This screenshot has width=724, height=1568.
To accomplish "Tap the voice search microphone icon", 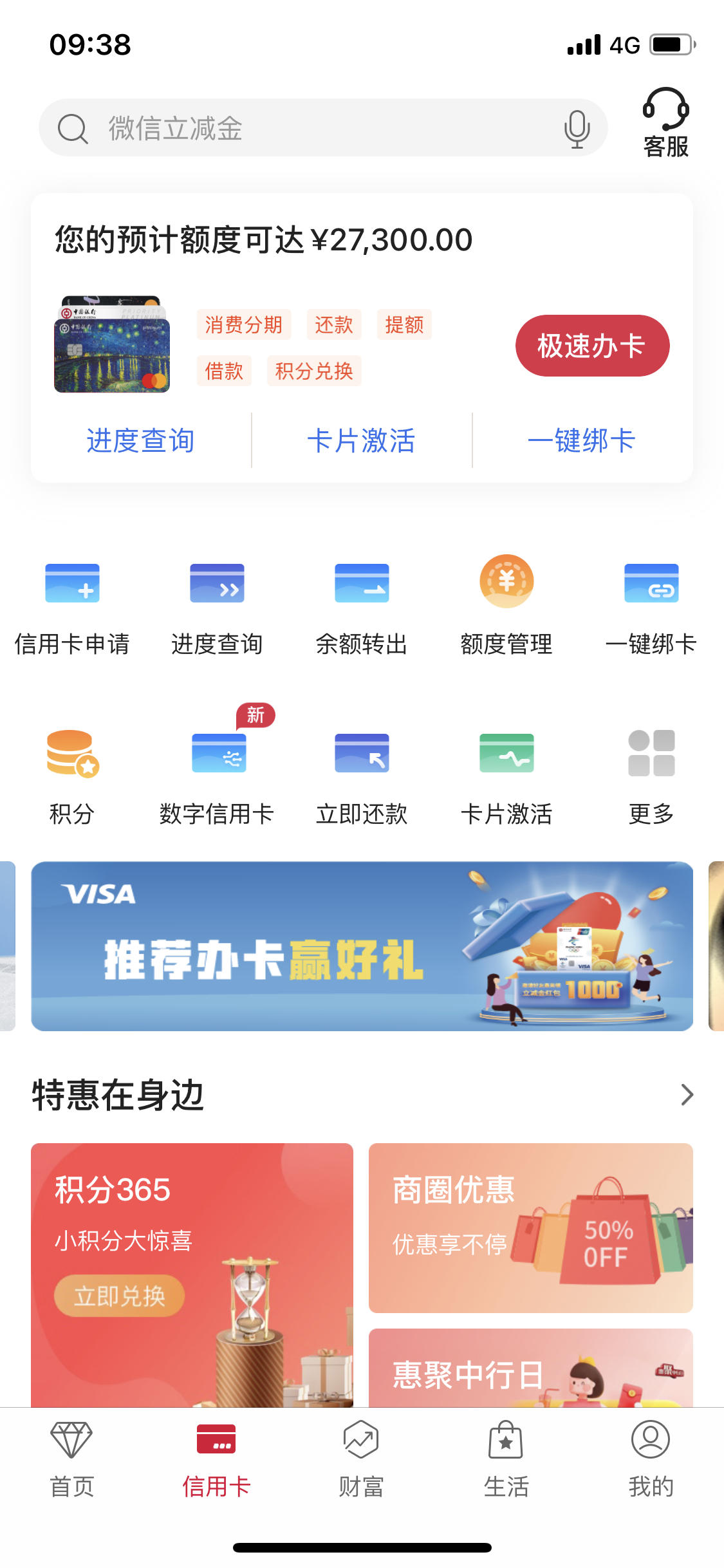I will 577,127.
